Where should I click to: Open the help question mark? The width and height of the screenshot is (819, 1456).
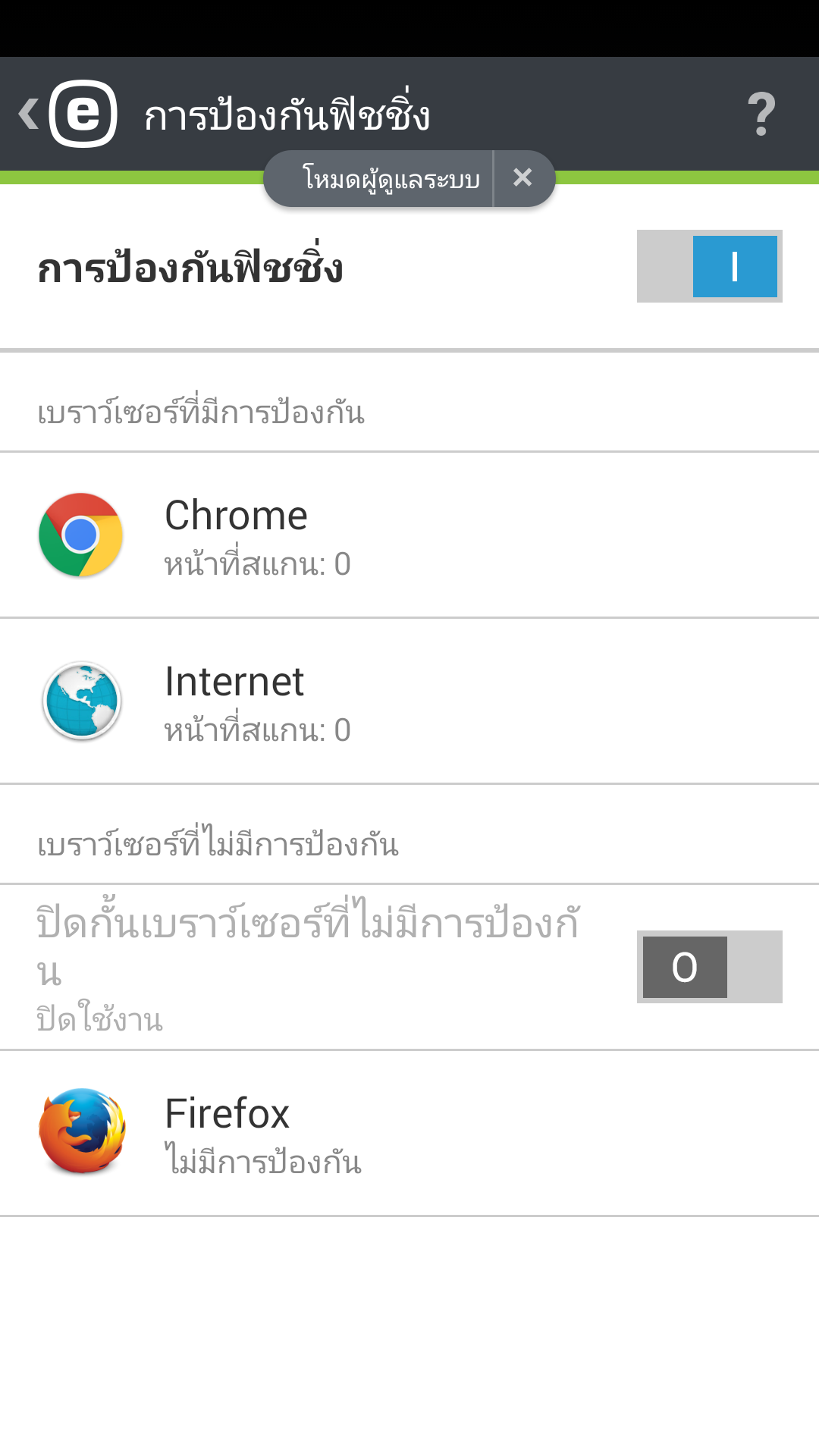click(x=761, y=115)
